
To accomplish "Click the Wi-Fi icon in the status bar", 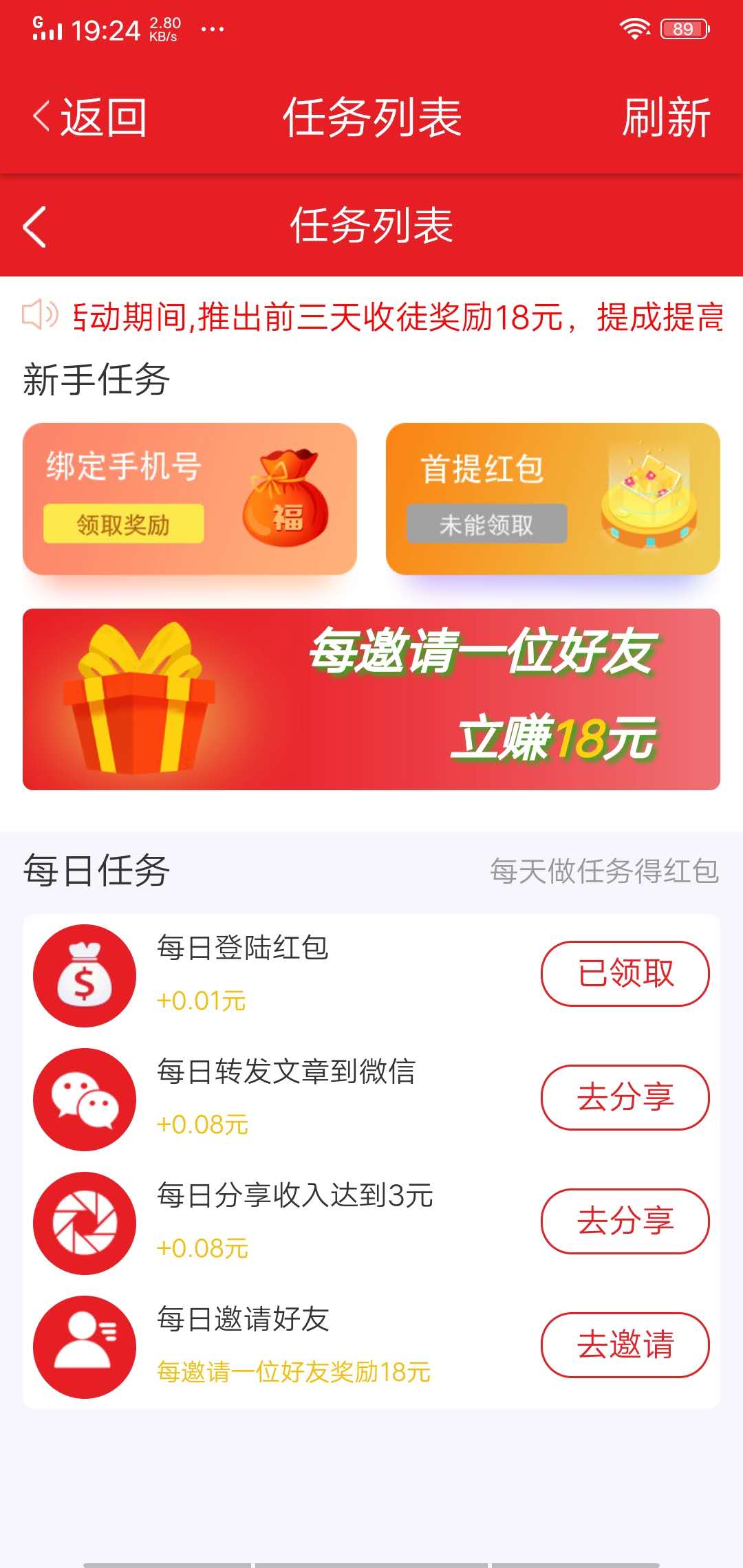I will point(634,28).
